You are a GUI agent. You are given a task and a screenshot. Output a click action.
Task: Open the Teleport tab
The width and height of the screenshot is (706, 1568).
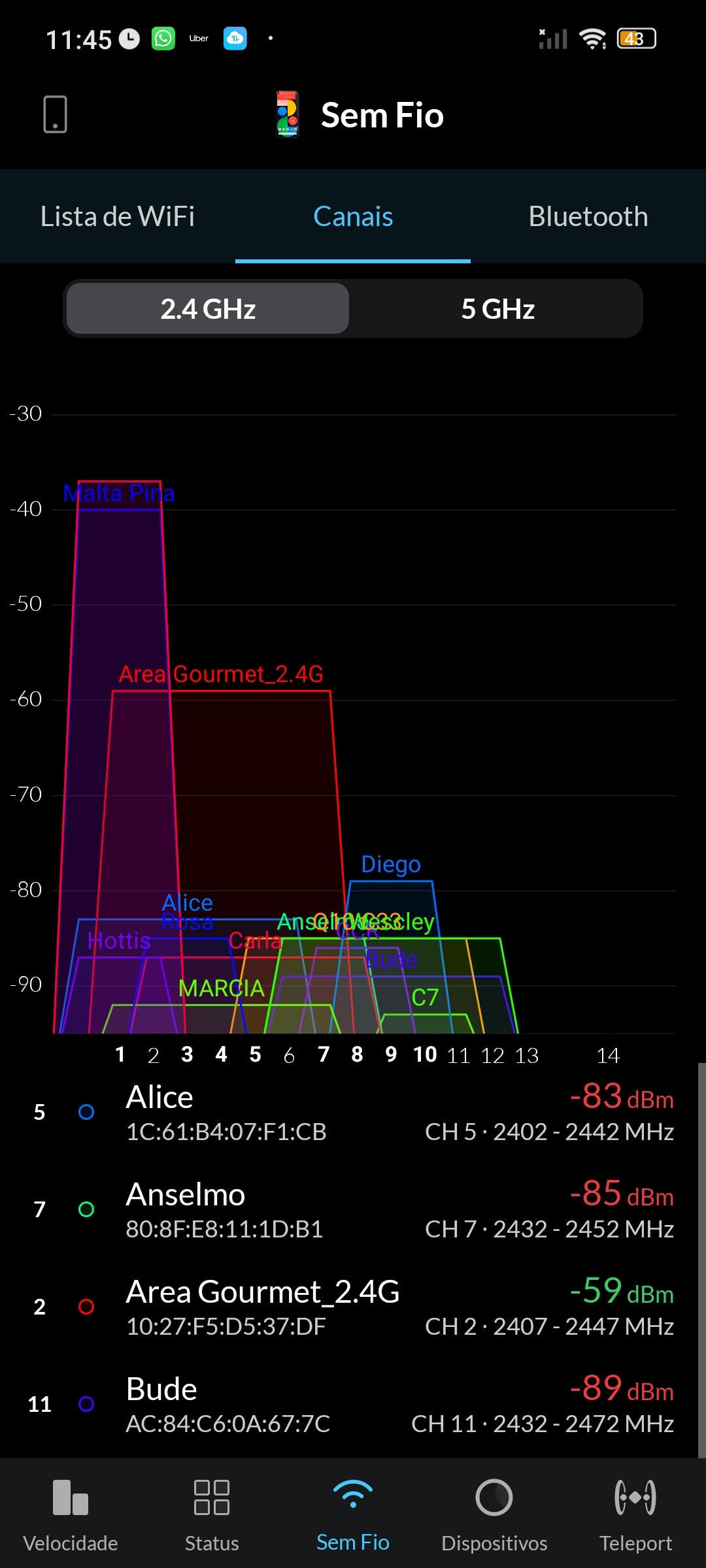(635, 1514)
